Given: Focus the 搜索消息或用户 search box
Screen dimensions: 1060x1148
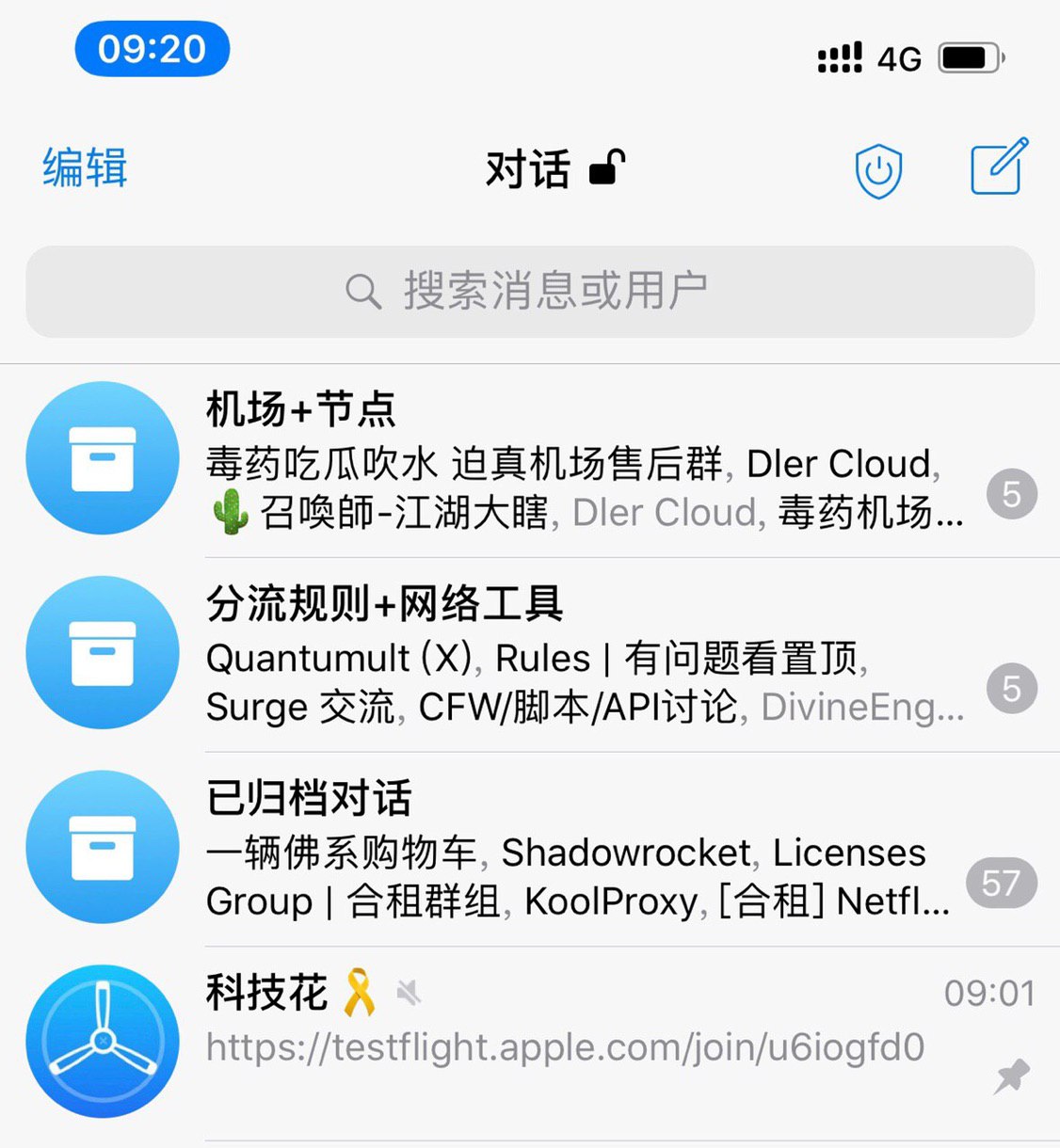Looking at the screenshot, I should point(530,292).
